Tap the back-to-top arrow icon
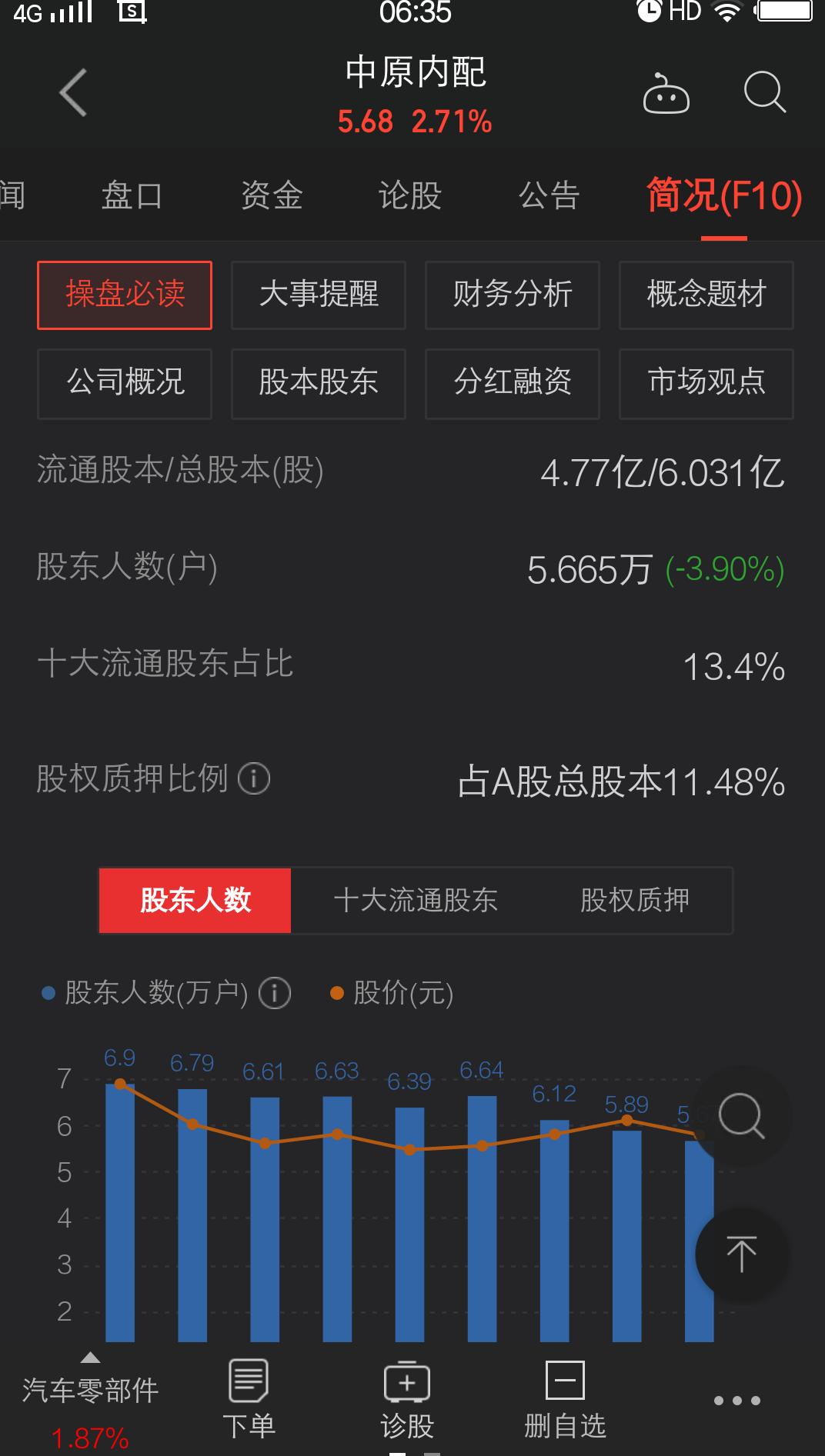 click(x=740, y=1251)
